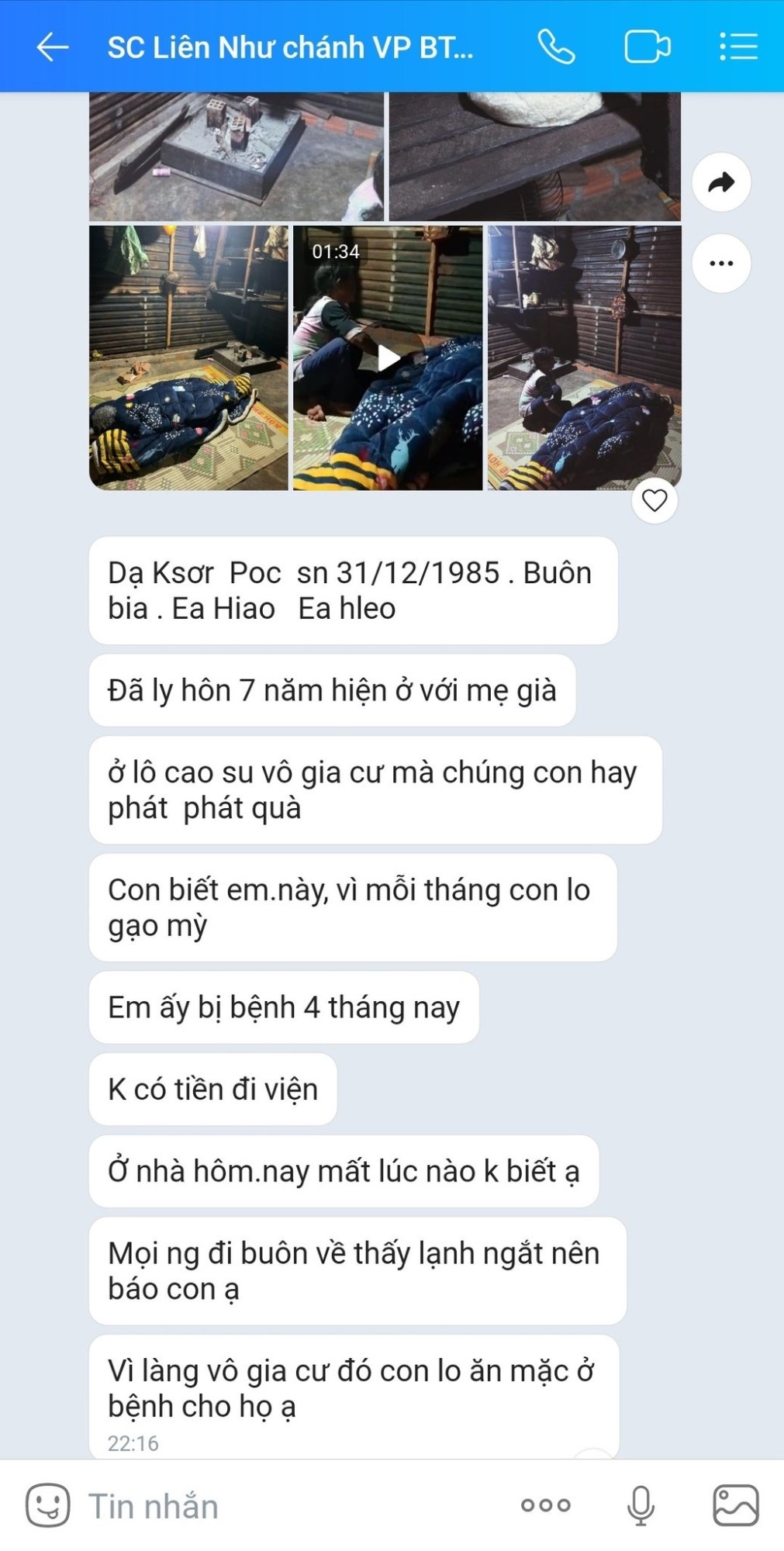784x1551 pixels.
Task: Start a video call
Action: coord(647,47)
